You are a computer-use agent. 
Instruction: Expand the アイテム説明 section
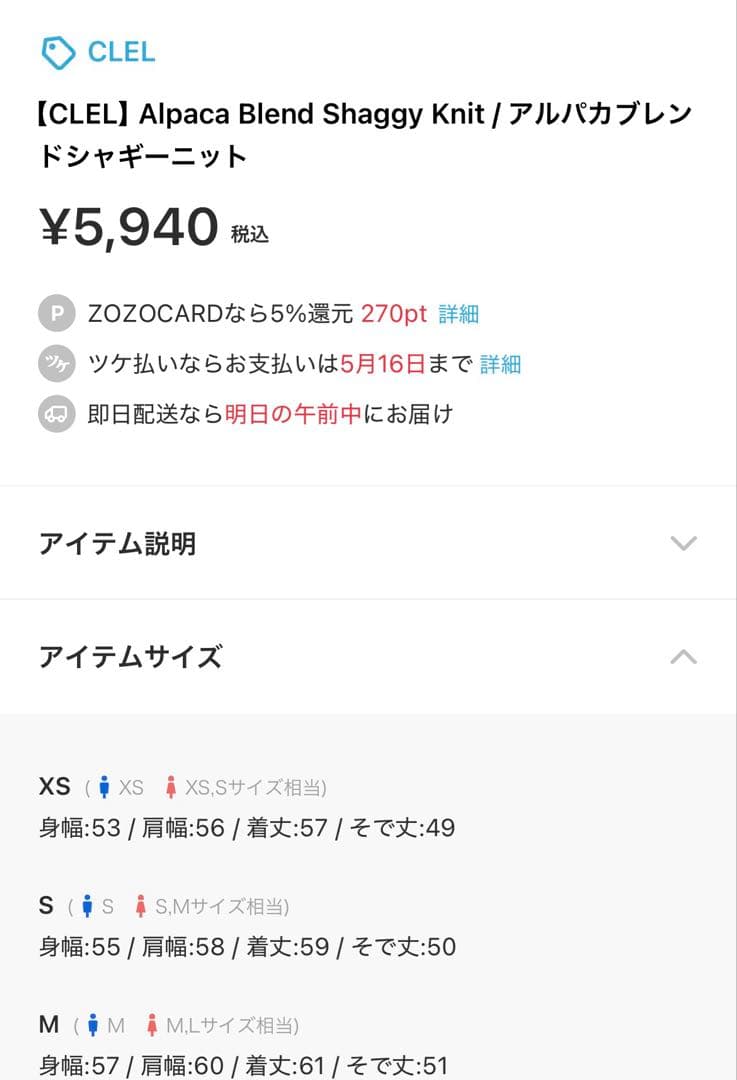click(x=368, y=543)
